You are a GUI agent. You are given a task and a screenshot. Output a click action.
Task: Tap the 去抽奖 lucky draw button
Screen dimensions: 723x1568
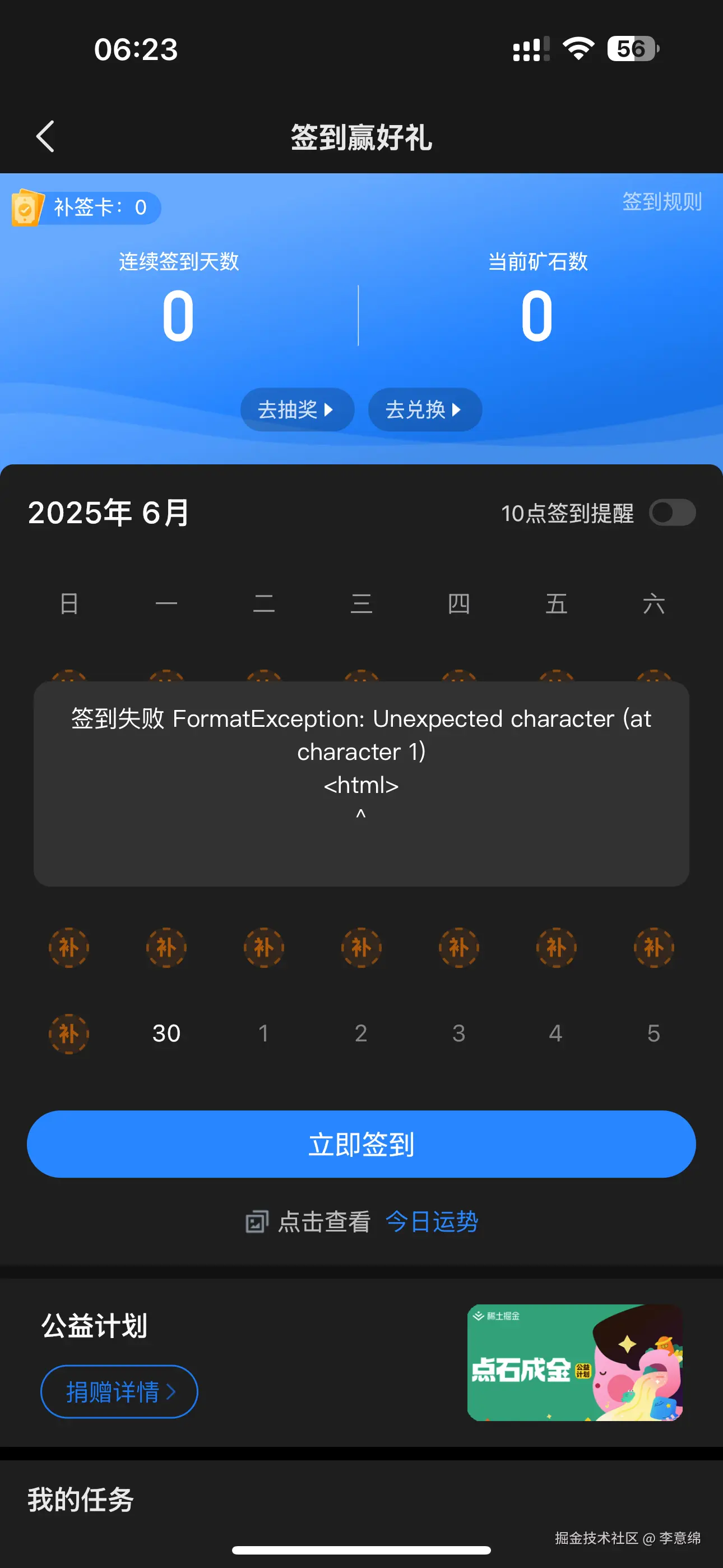pyautogui.click(x=297, y=409)
